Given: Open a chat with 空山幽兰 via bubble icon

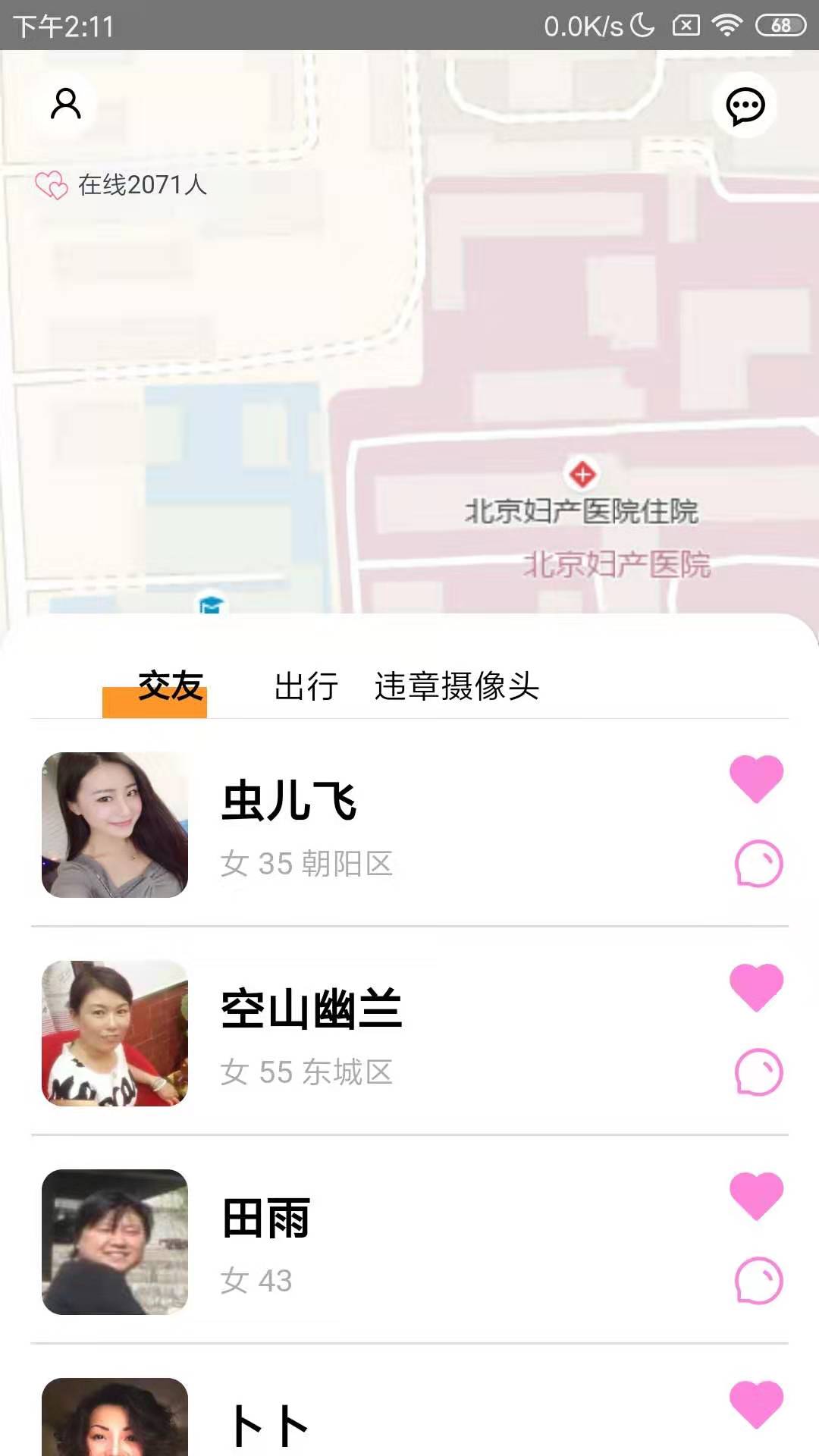Looking at the screenshot, I should pyautogui.click(x=758, y=1071).
